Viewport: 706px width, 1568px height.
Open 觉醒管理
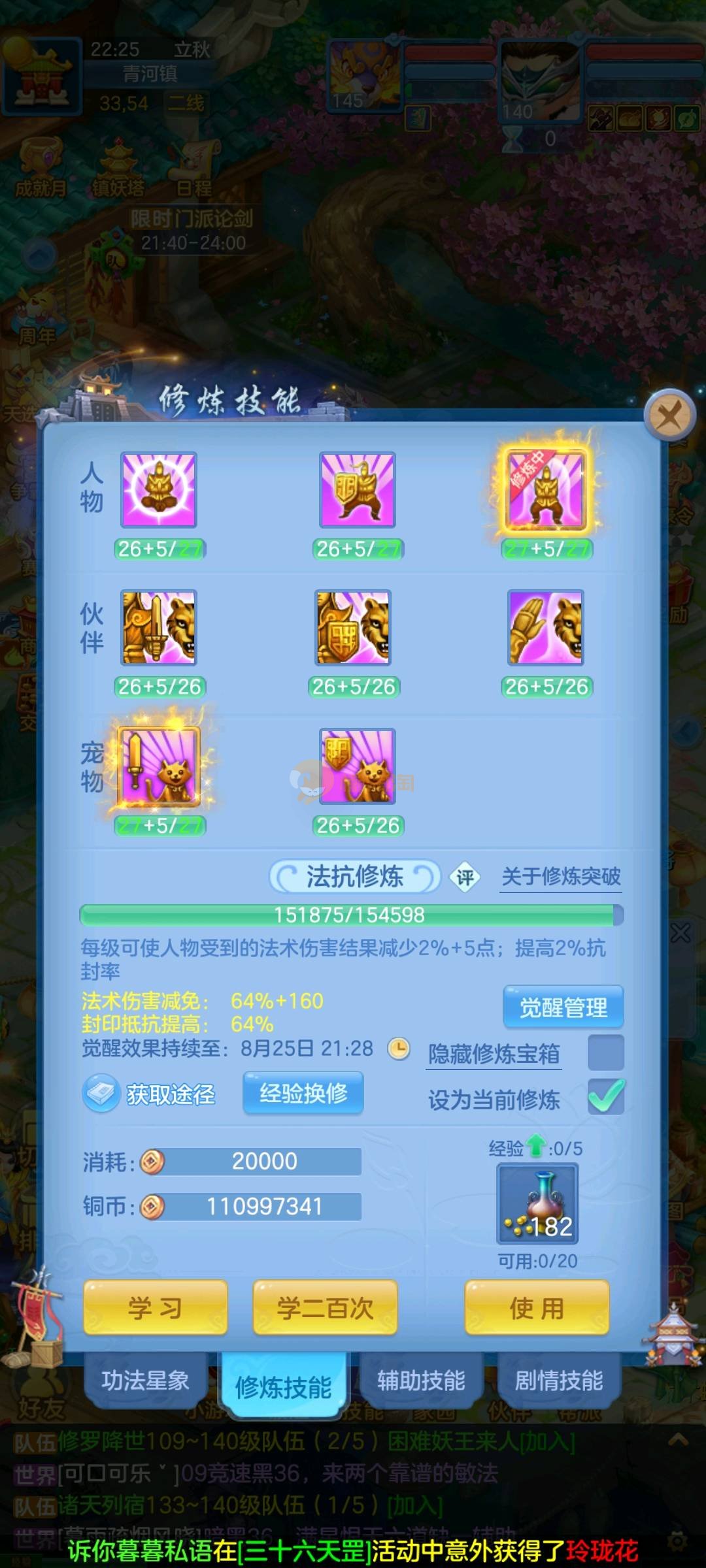pos(563,1007)
